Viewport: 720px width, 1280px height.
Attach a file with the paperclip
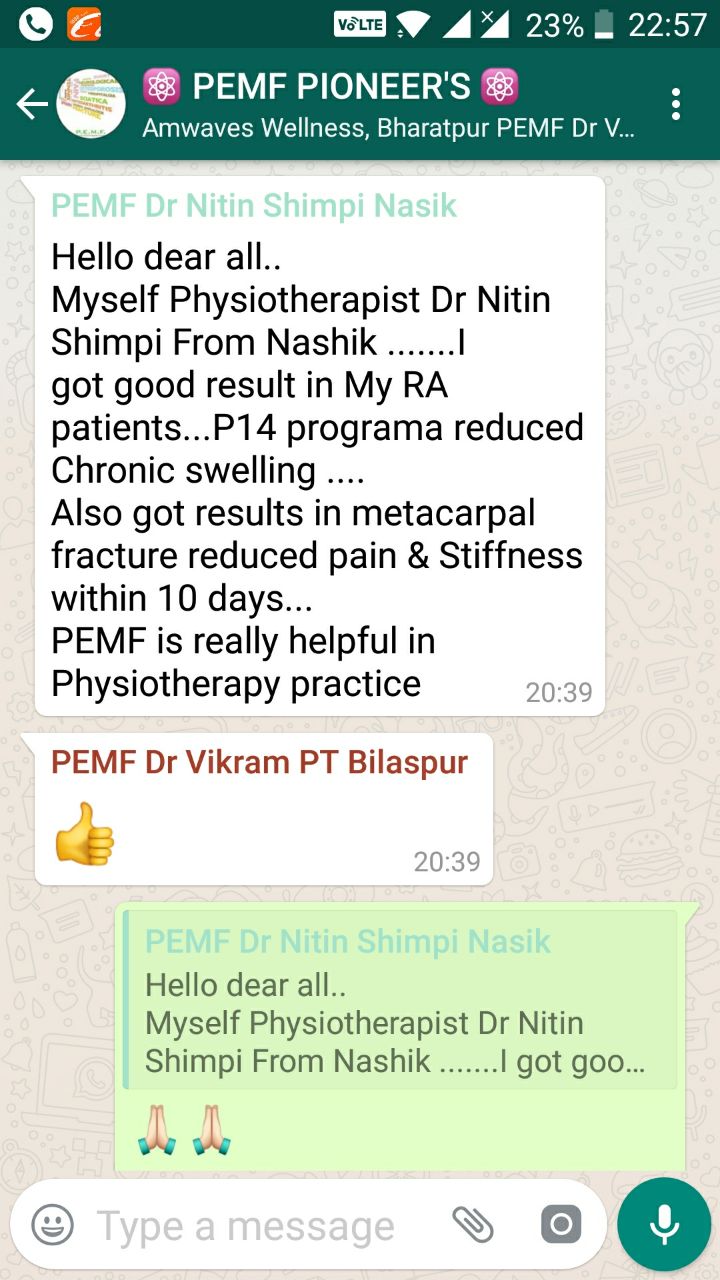pyautogui.click(x=472, y=1224)
